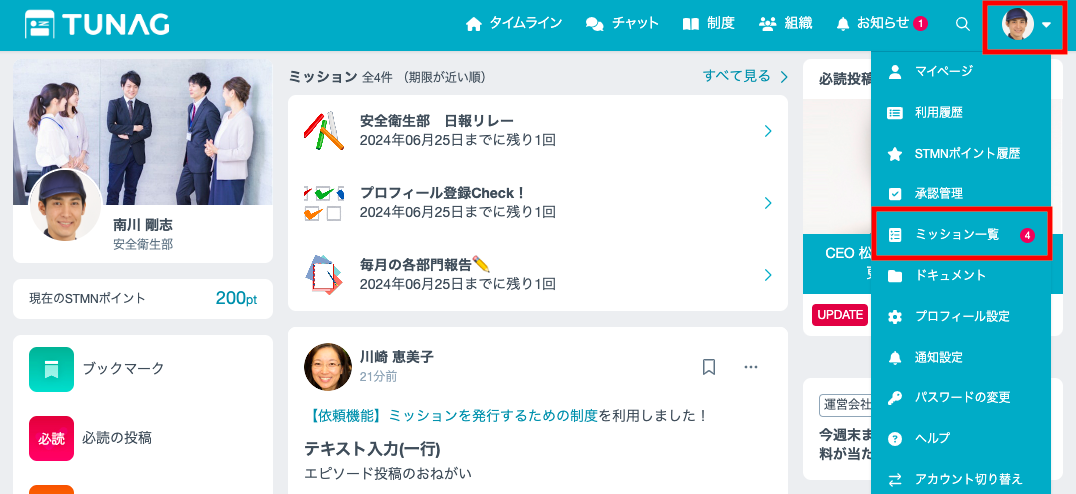Open ミッション一覧 menu item
This screenshot has height=494, width=1076.
pyautogui.click(x=957, y=234)
